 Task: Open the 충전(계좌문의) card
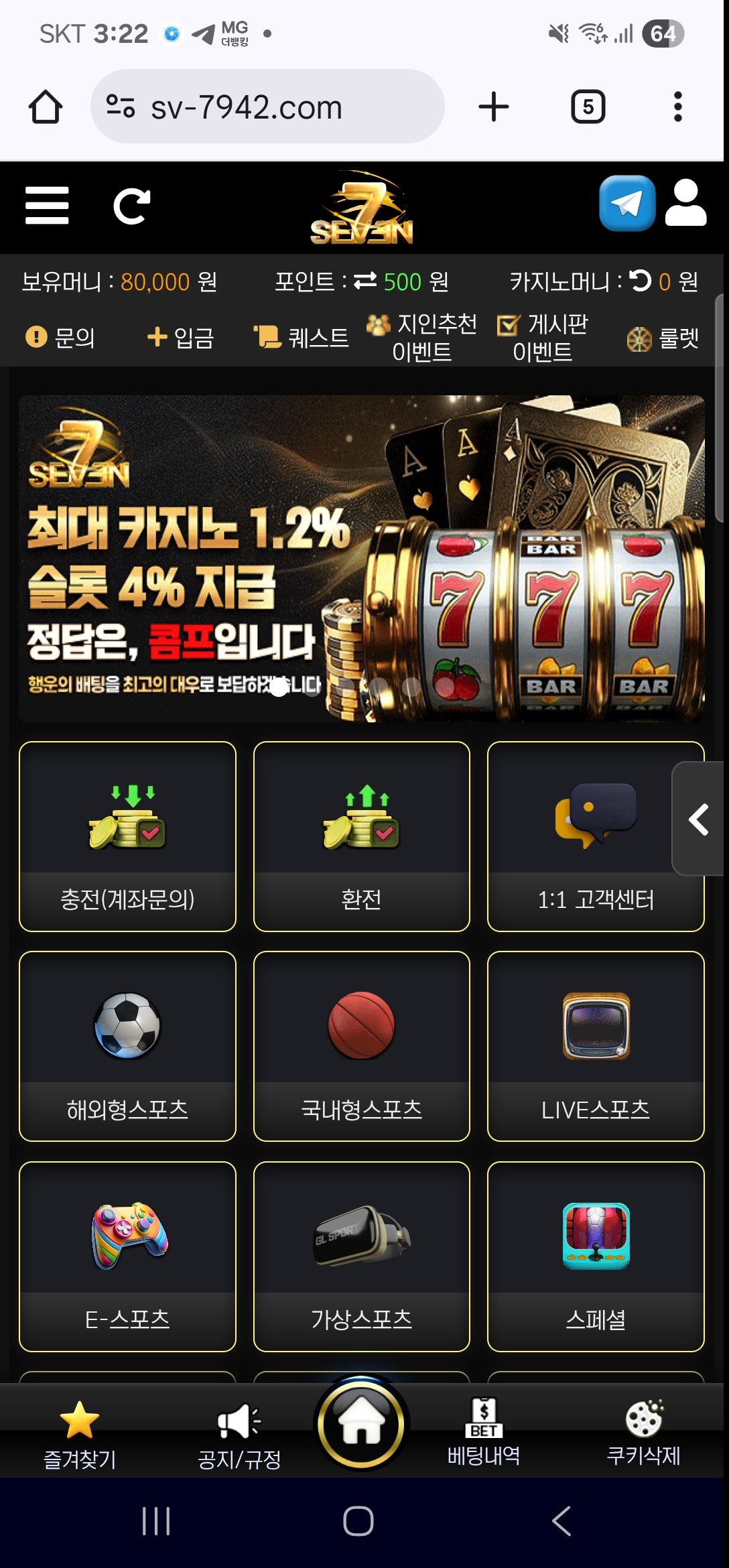pyautogui.click(x=127, y=836)
